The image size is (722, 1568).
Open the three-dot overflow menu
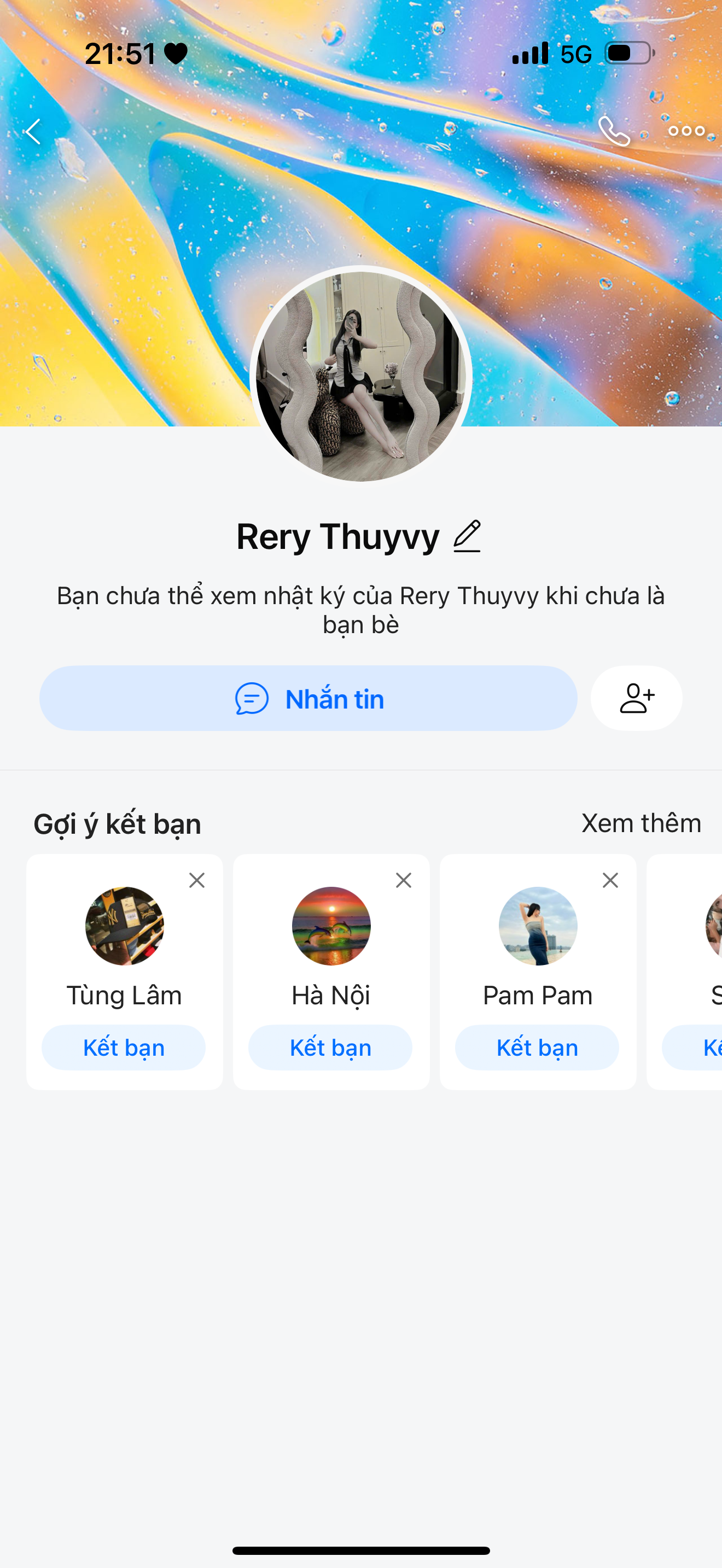pos(686,131)
